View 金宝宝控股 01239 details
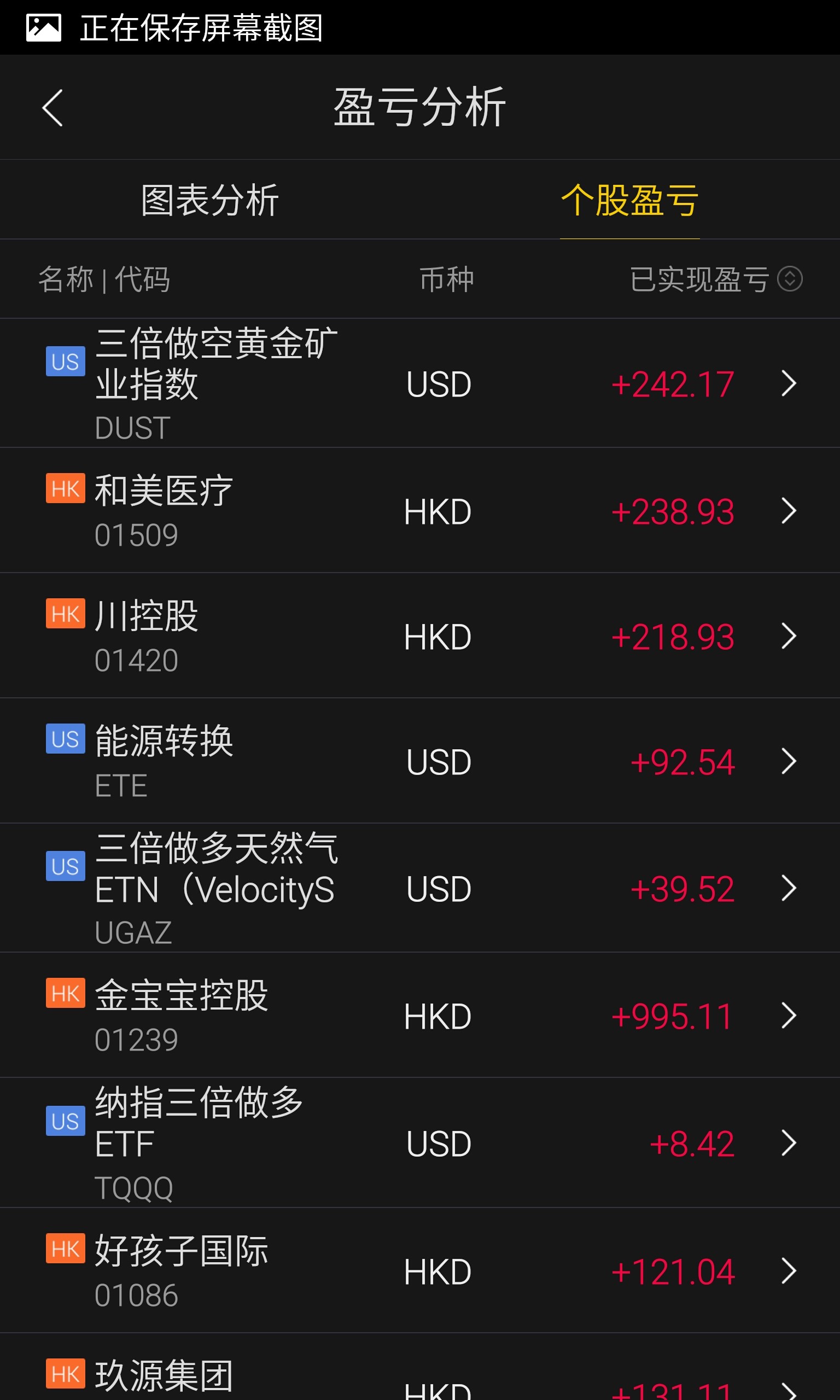840x1400 pixels. click(420, 1015)
